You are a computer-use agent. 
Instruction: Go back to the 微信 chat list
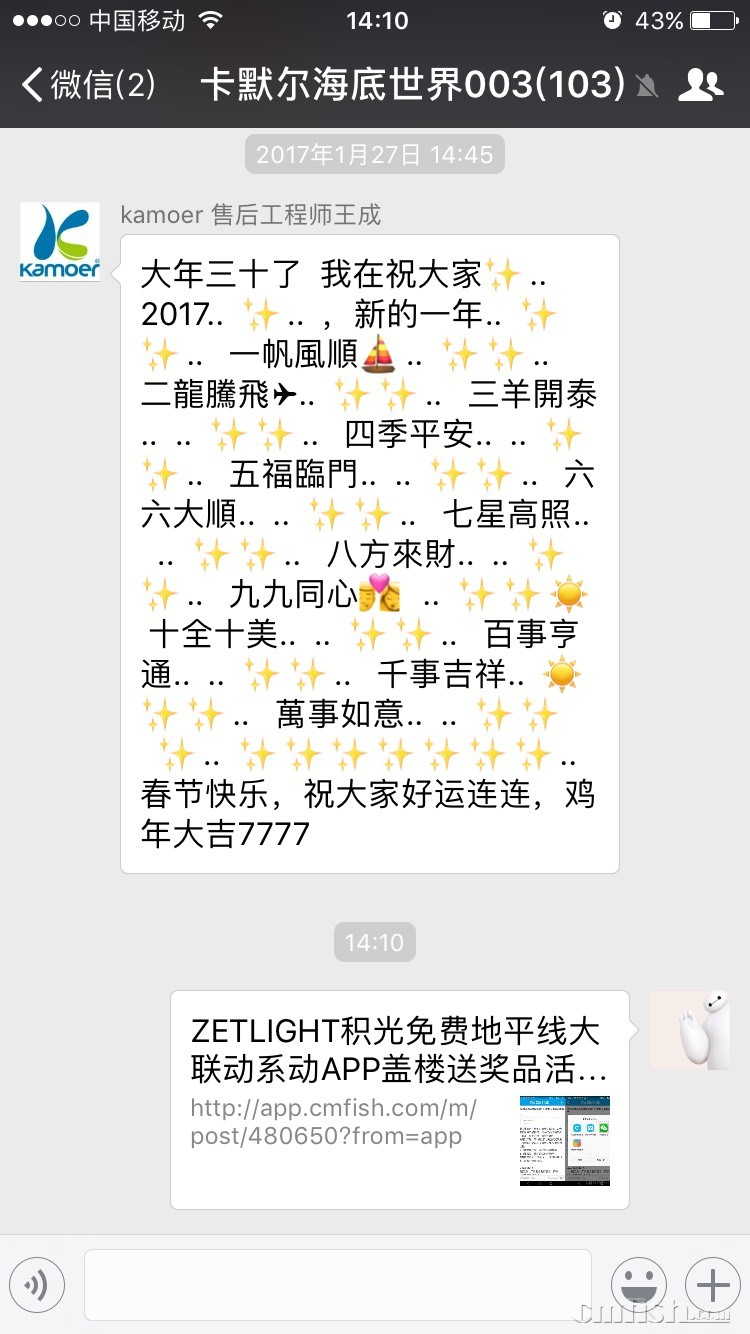[88, 85]
